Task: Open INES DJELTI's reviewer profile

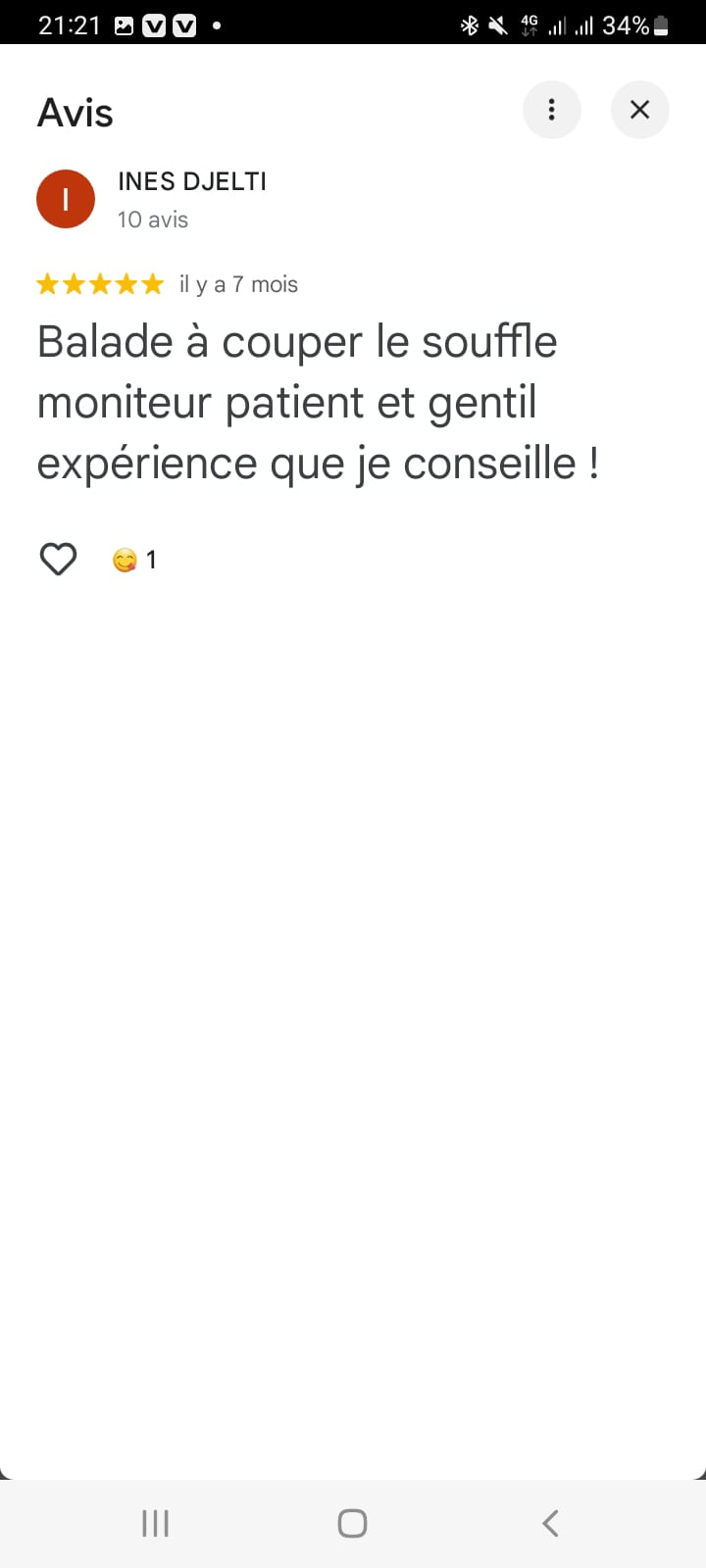Action: tap(191, 182)
